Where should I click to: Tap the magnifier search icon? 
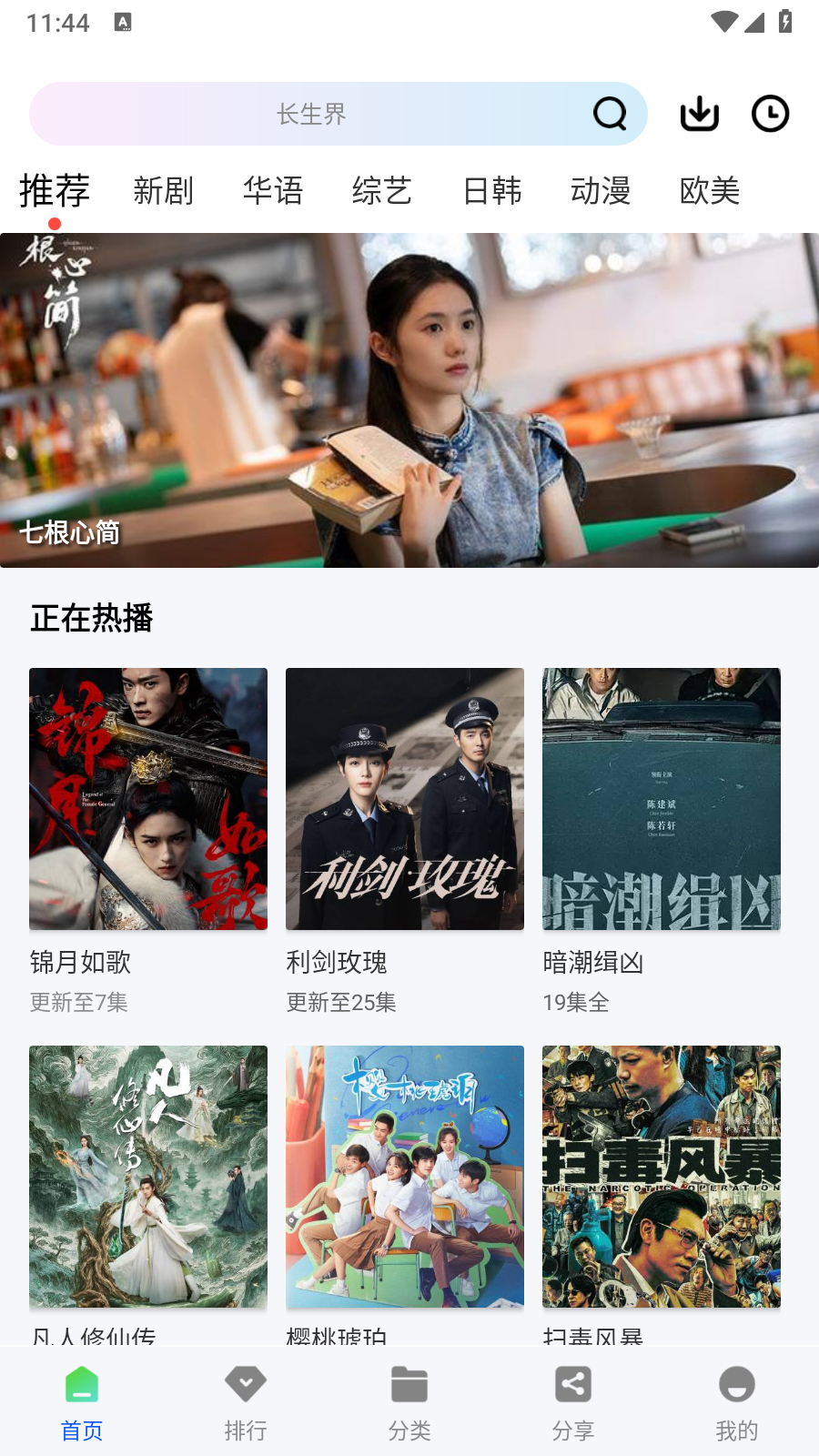pyautogui.click(x=610, y=115)
